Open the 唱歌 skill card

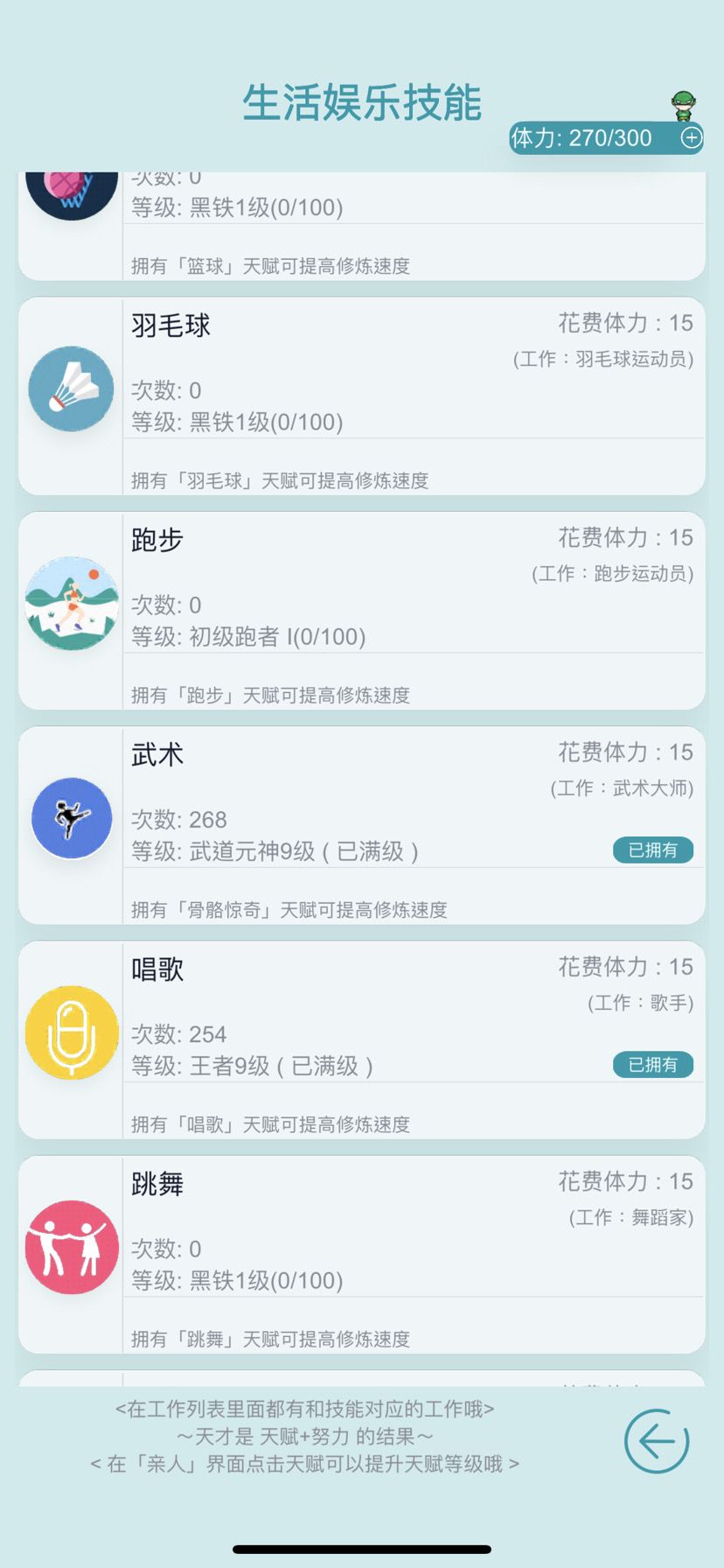pos(361,1039)
